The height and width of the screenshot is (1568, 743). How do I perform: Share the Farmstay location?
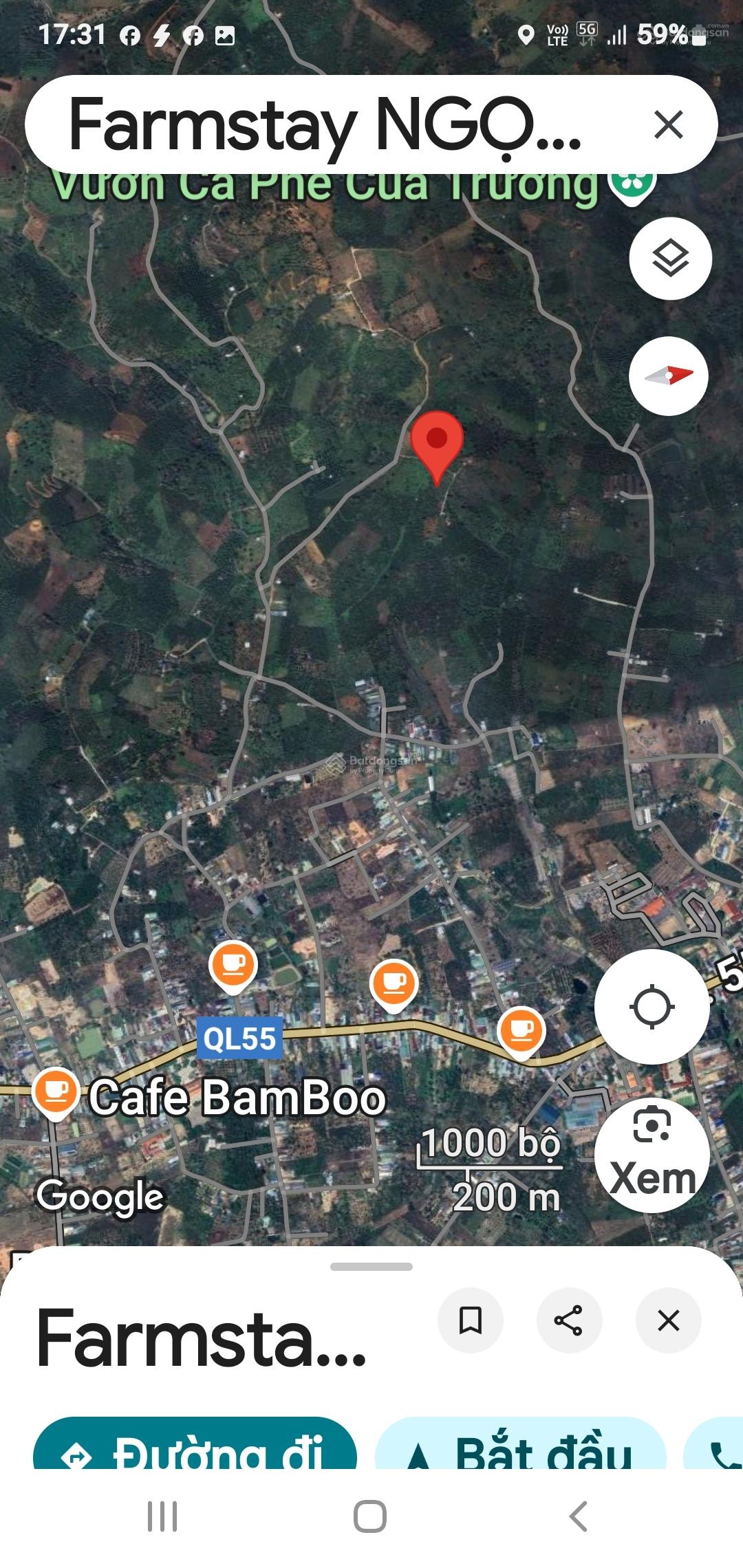point(569,1320)
